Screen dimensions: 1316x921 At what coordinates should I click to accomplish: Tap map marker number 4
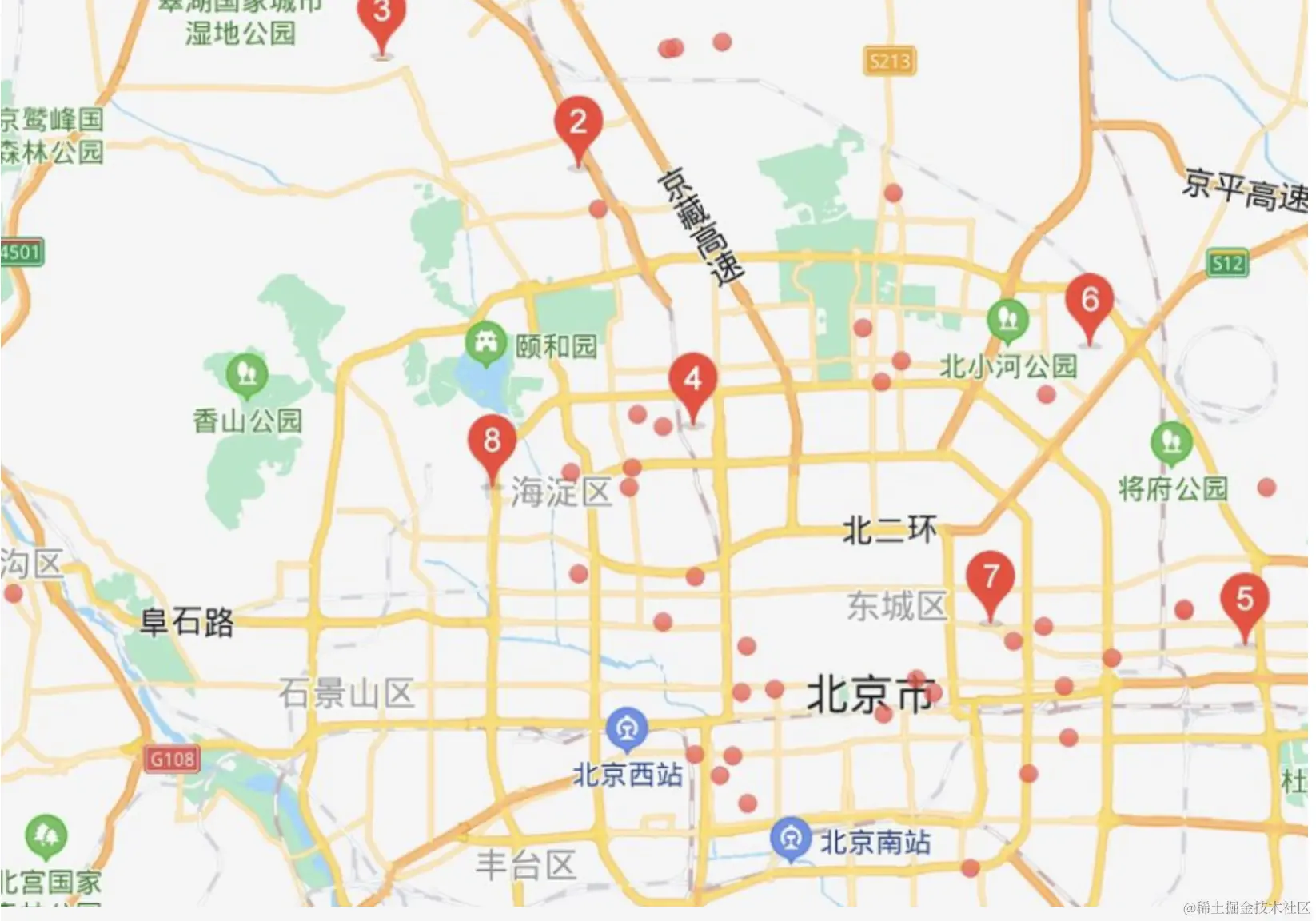click(692, 382)
